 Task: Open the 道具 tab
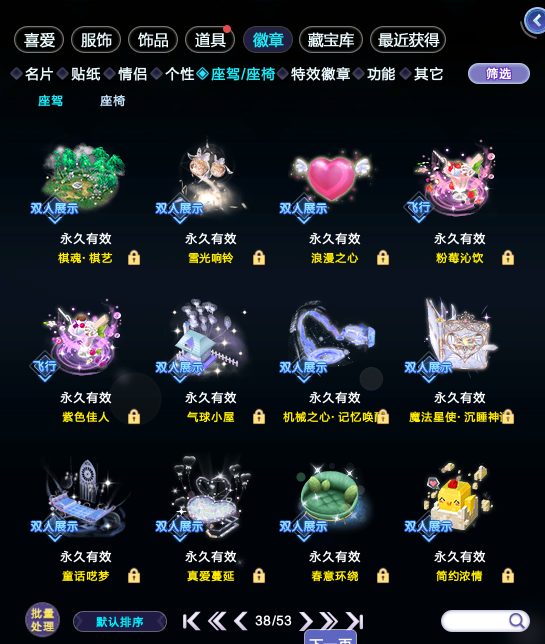pyautogui.click(x=210, y=40)
